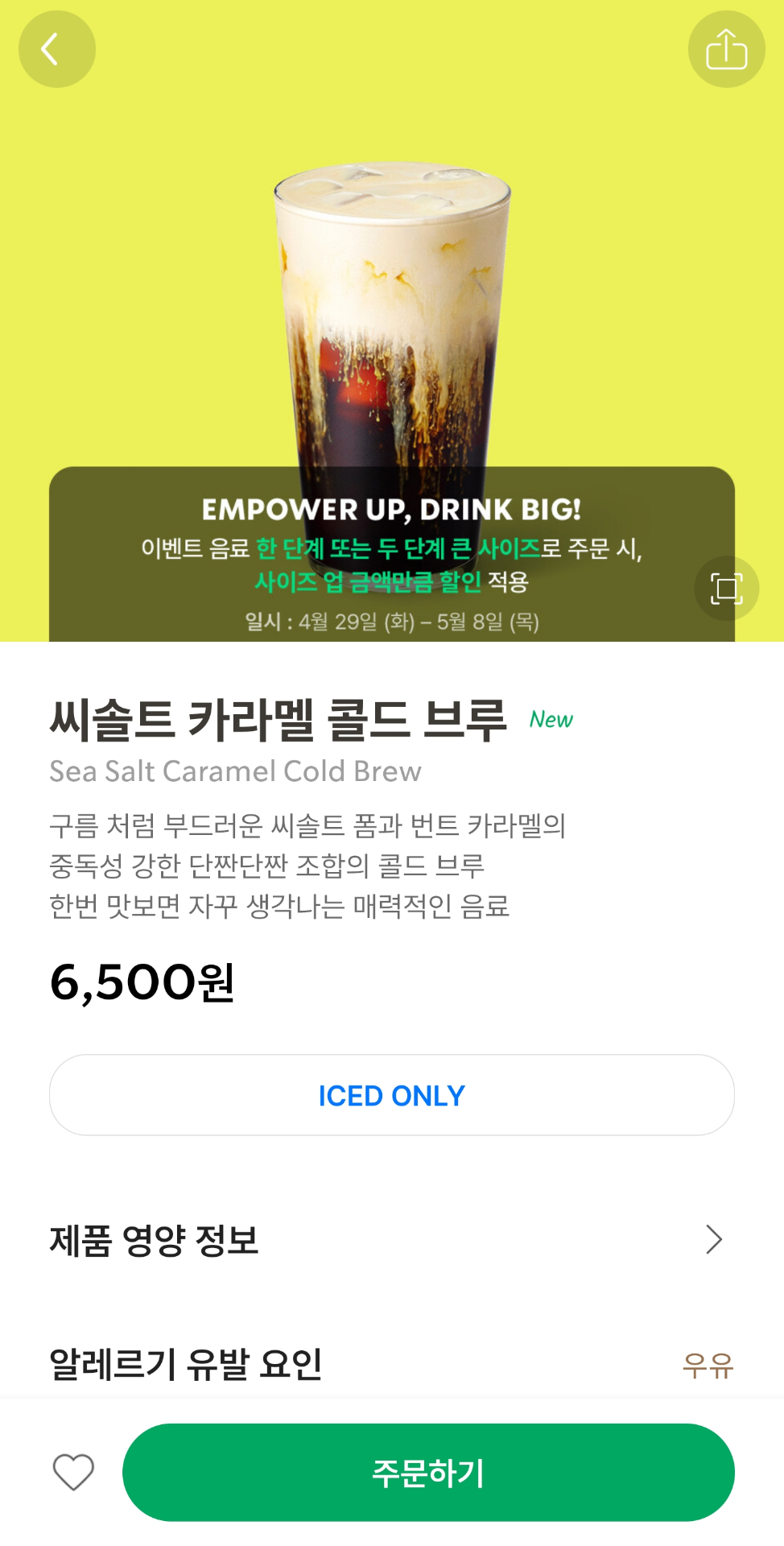This screenshot has height=1546, width=784.
Task: Expand the product image to full view
Action: tap(726, 589)
